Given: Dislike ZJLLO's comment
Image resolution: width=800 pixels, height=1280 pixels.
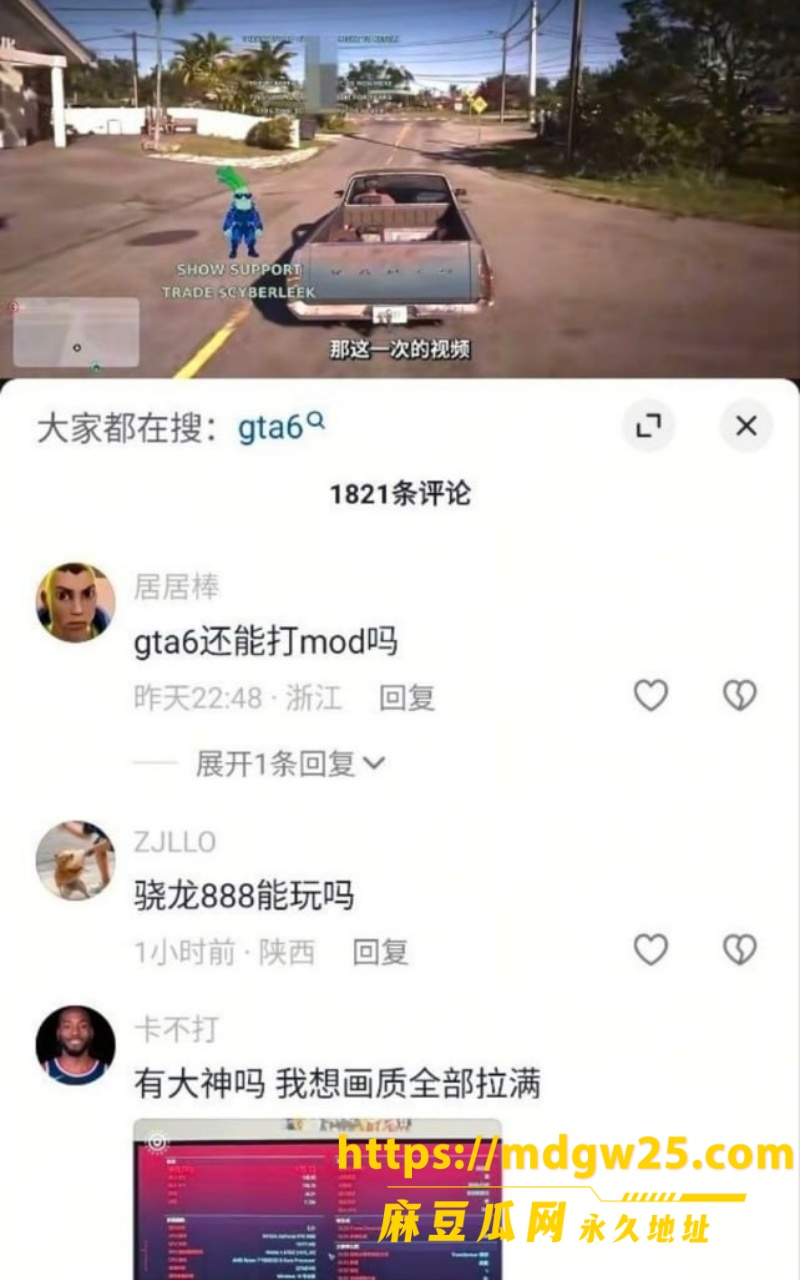Looking at the screenshot, I should click(740, 949).
